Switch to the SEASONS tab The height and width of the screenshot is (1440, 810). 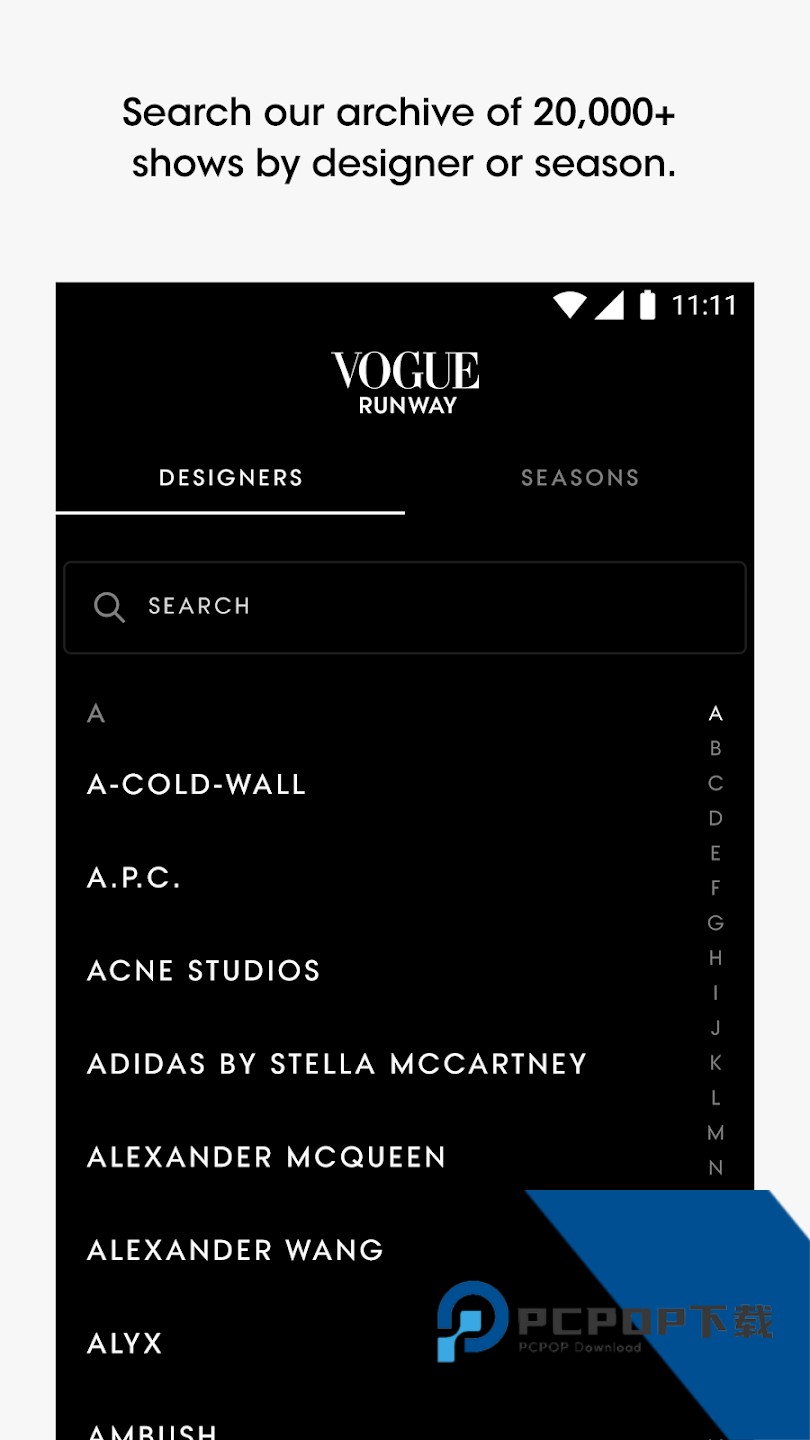click(x=580, y=478)
